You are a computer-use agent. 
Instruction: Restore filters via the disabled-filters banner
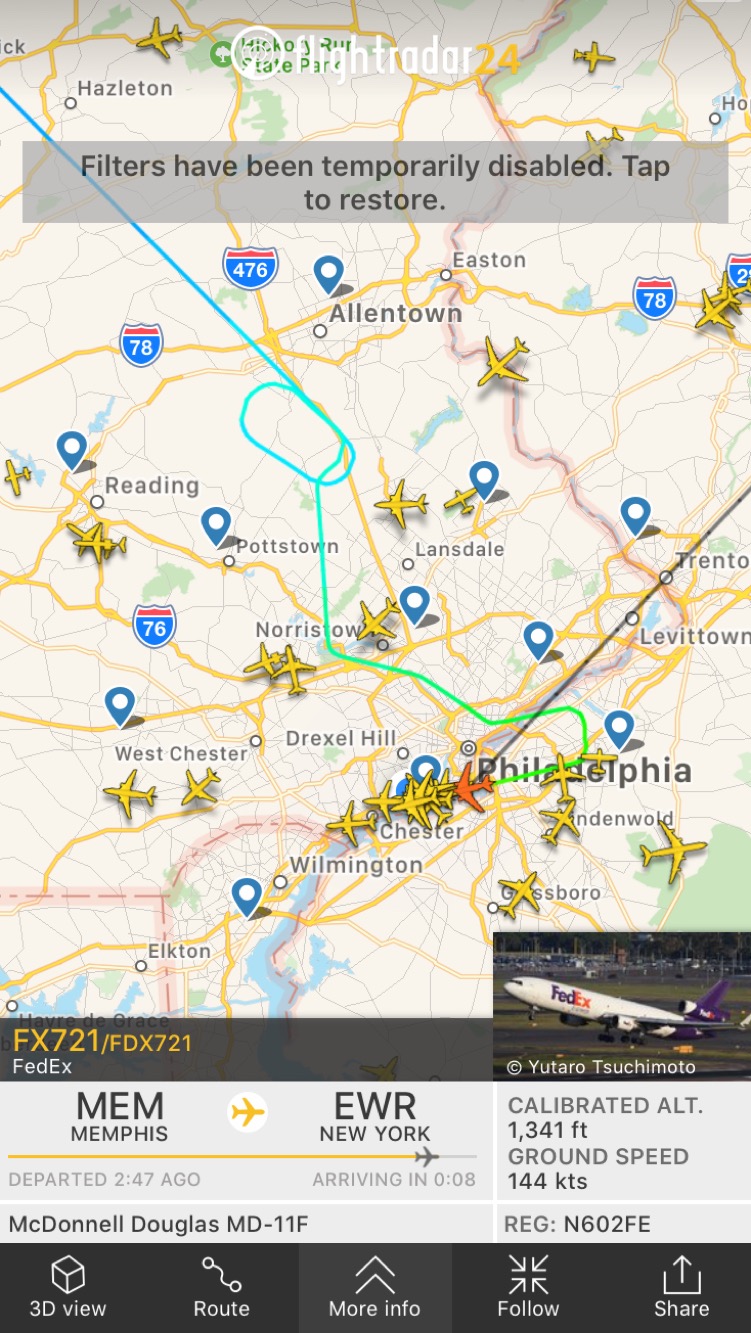click(375, 182)
